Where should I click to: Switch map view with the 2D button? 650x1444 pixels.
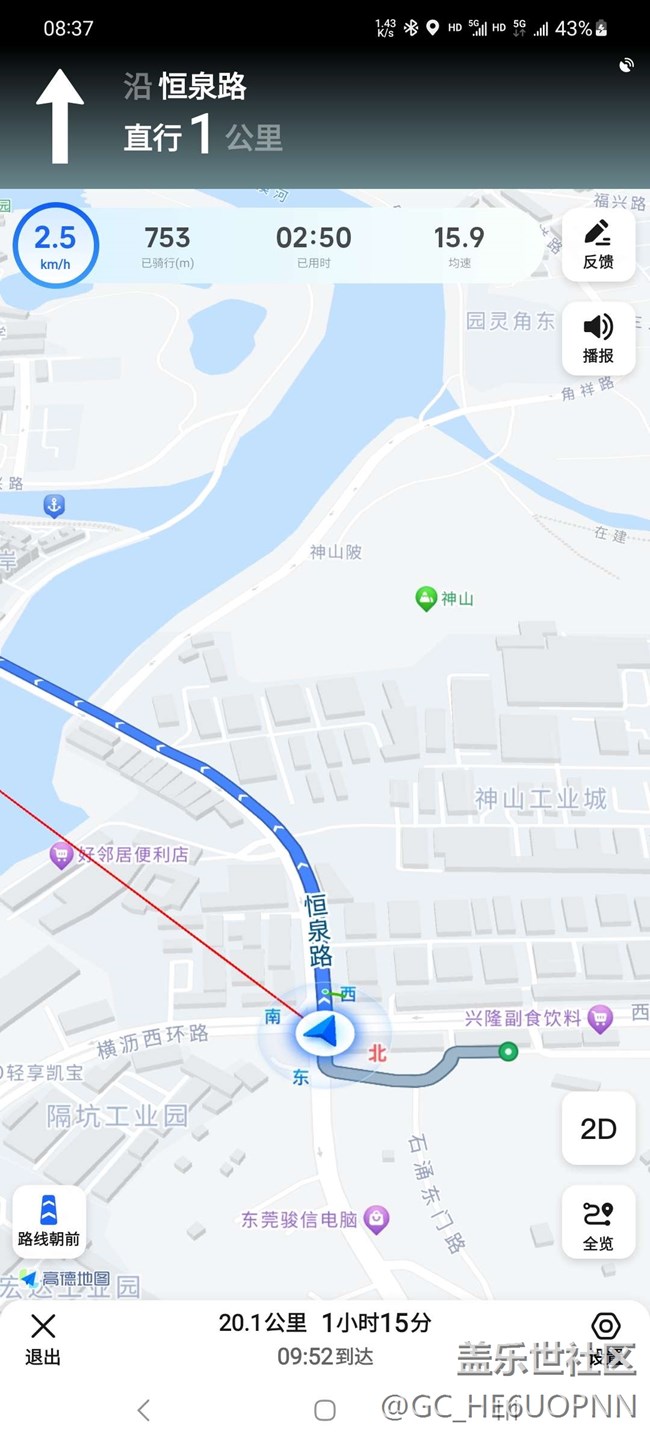(598, 1129)
